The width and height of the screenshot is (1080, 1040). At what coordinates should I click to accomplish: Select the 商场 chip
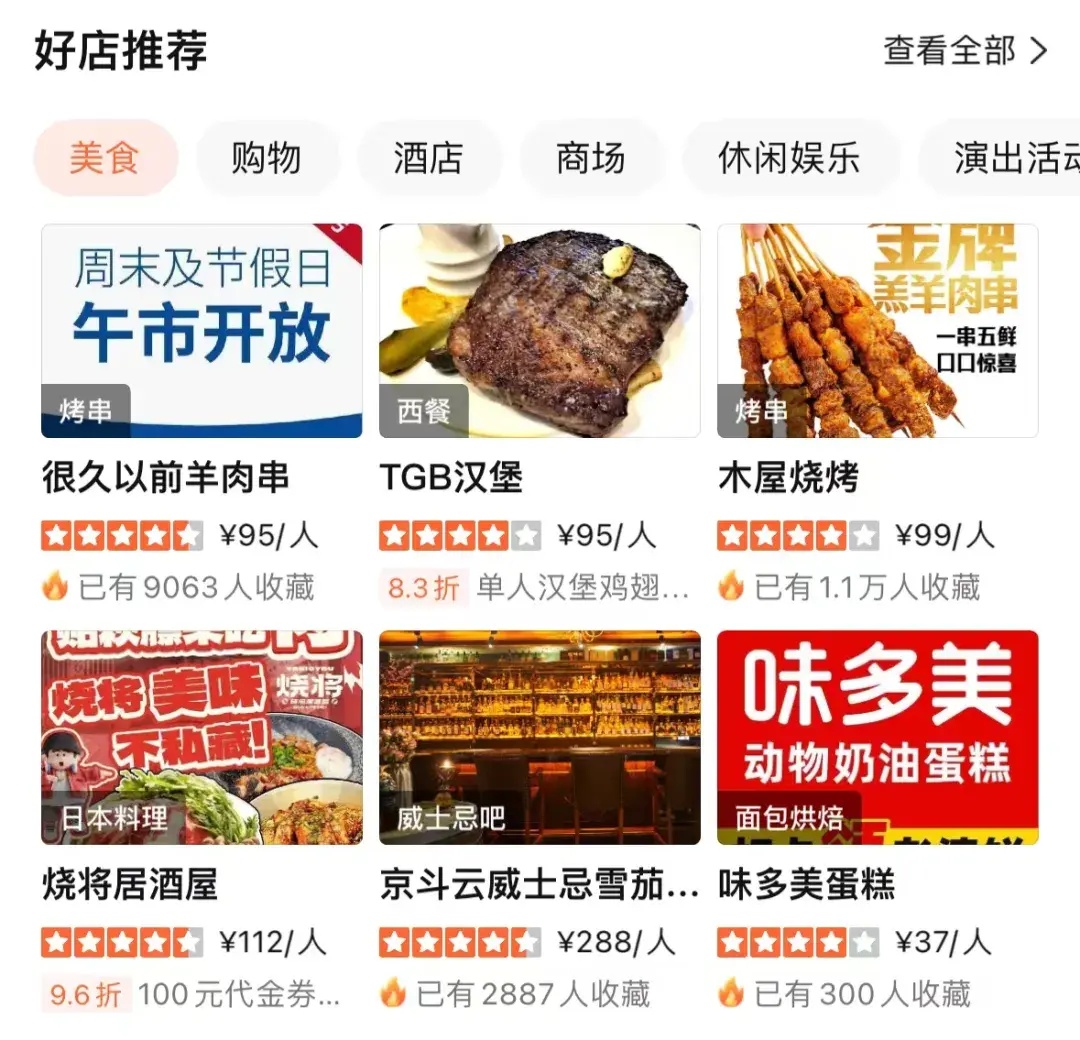point(590,158)
